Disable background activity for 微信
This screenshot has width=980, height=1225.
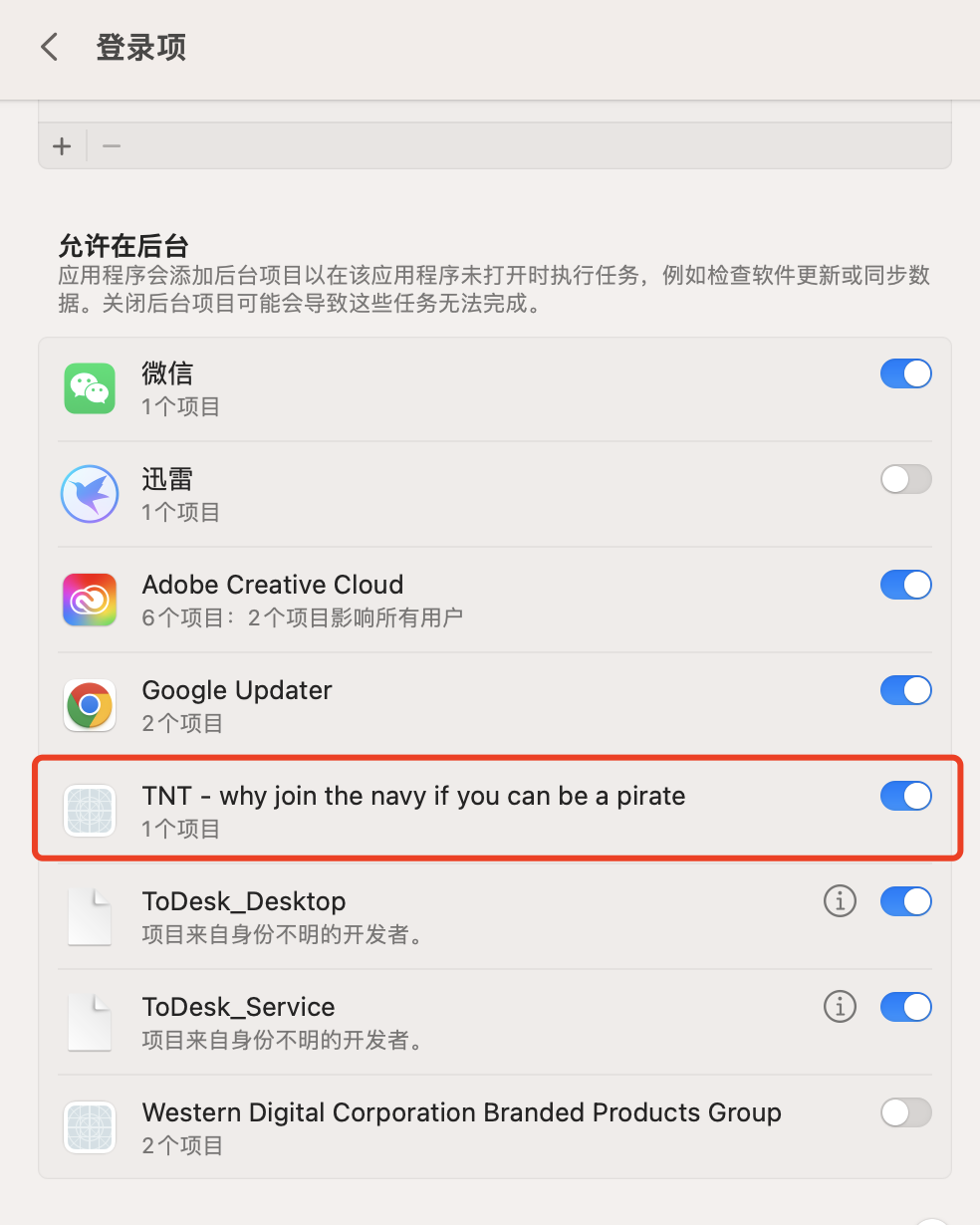(905, 373)
